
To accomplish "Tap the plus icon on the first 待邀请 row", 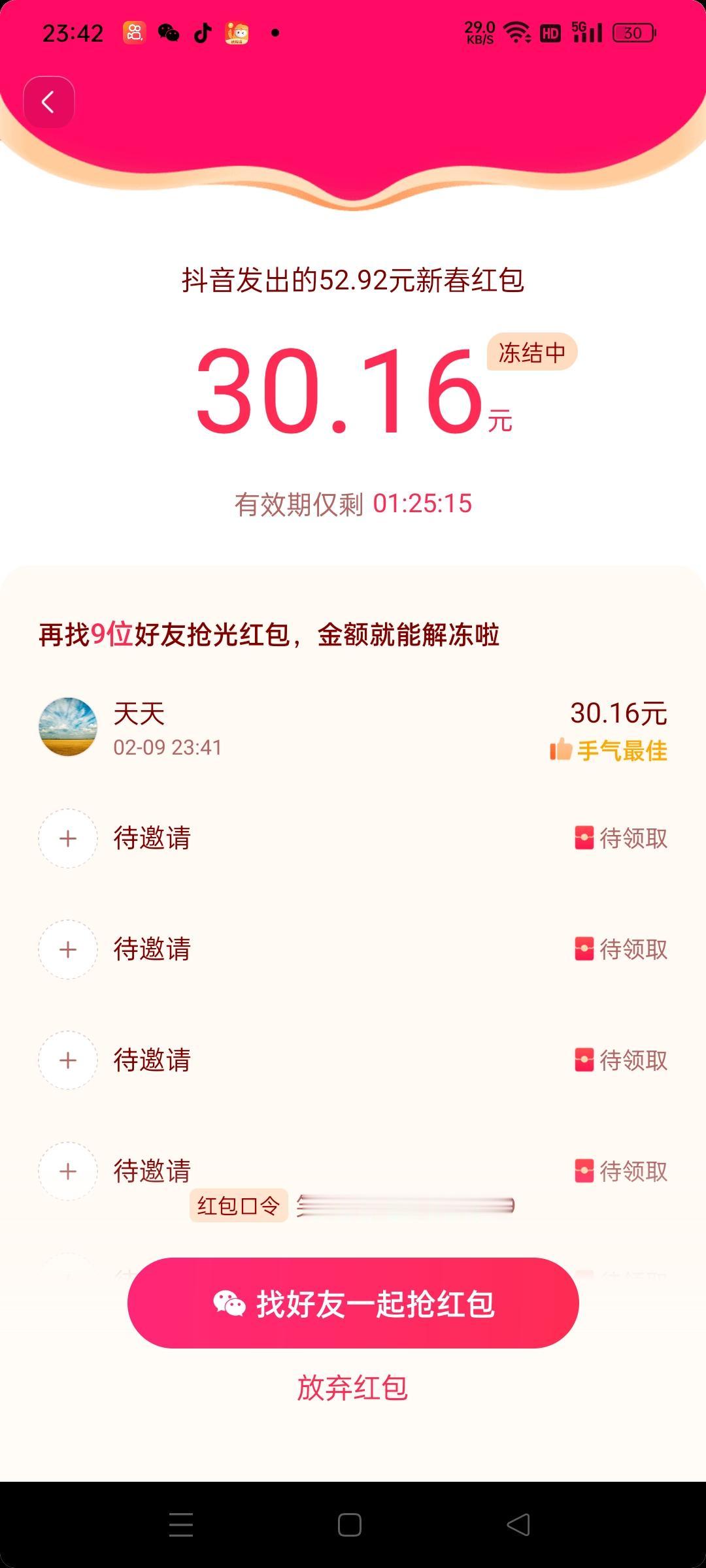I will pos(67,839).
